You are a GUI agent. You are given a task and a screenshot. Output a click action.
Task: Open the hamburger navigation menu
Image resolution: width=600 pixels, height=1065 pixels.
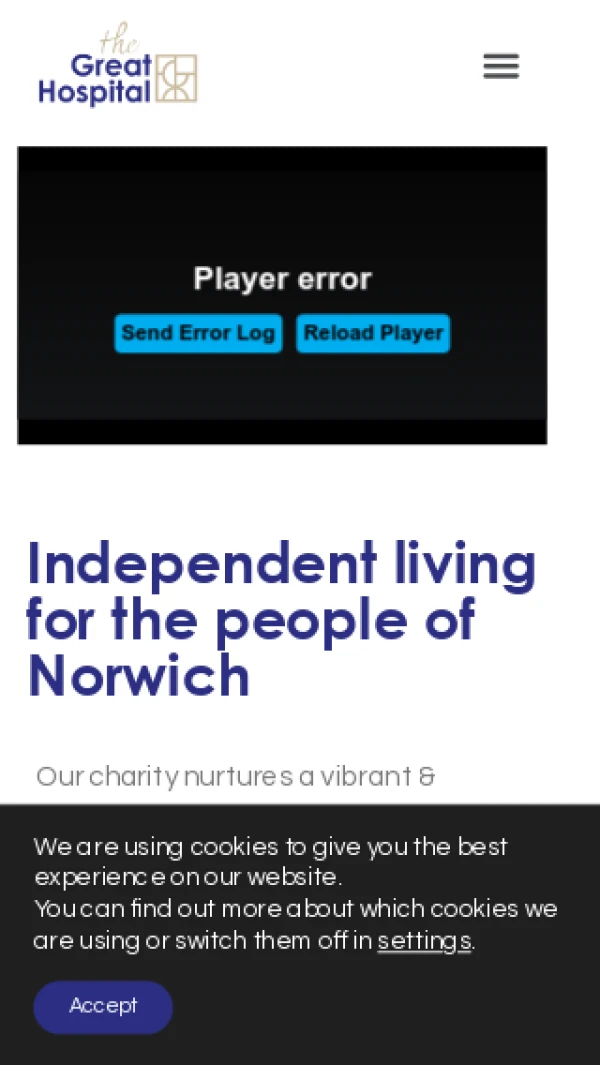(501, 67)
